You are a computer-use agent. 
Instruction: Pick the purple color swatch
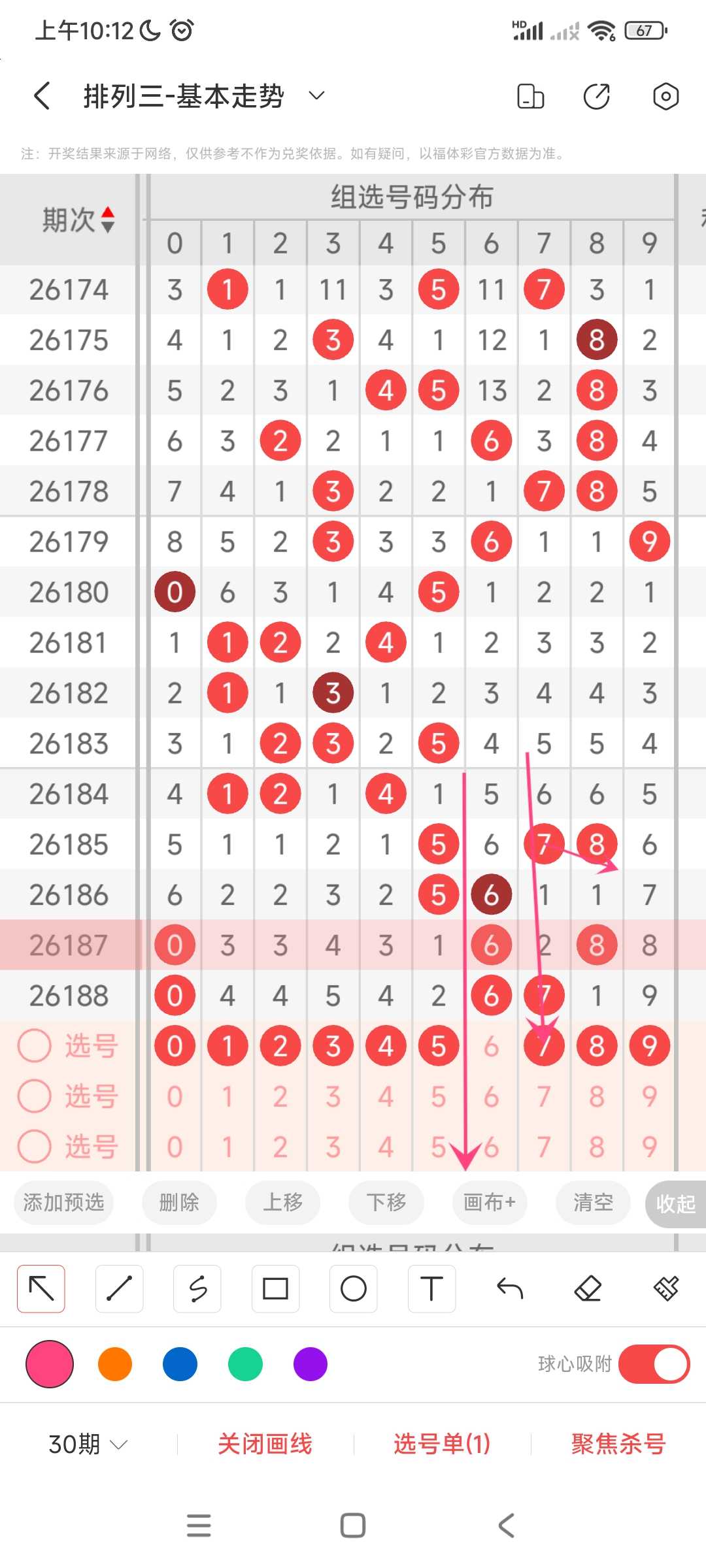[311, 1364]
